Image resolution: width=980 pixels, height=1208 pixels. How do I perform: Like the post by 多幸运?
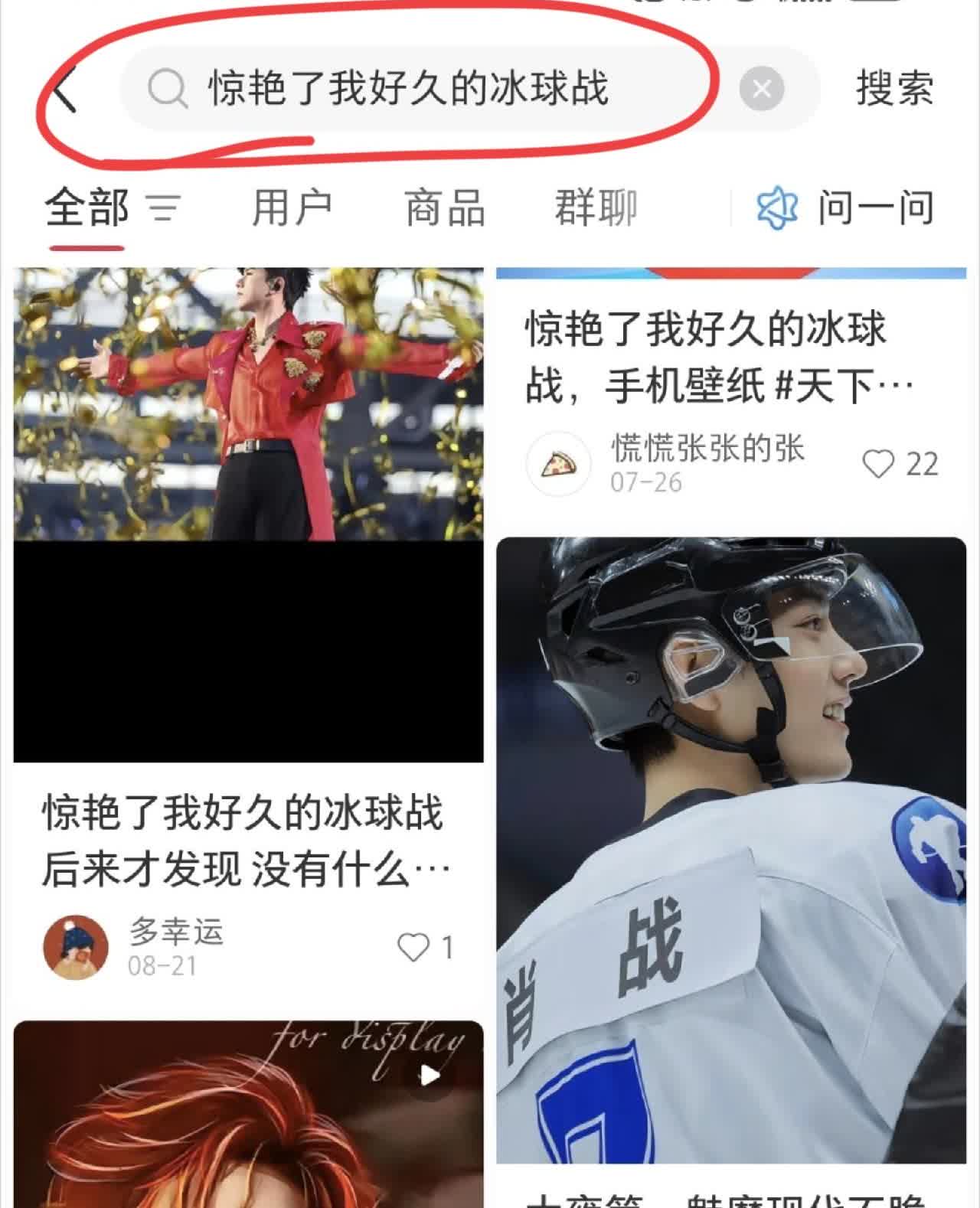click(414, 948)
